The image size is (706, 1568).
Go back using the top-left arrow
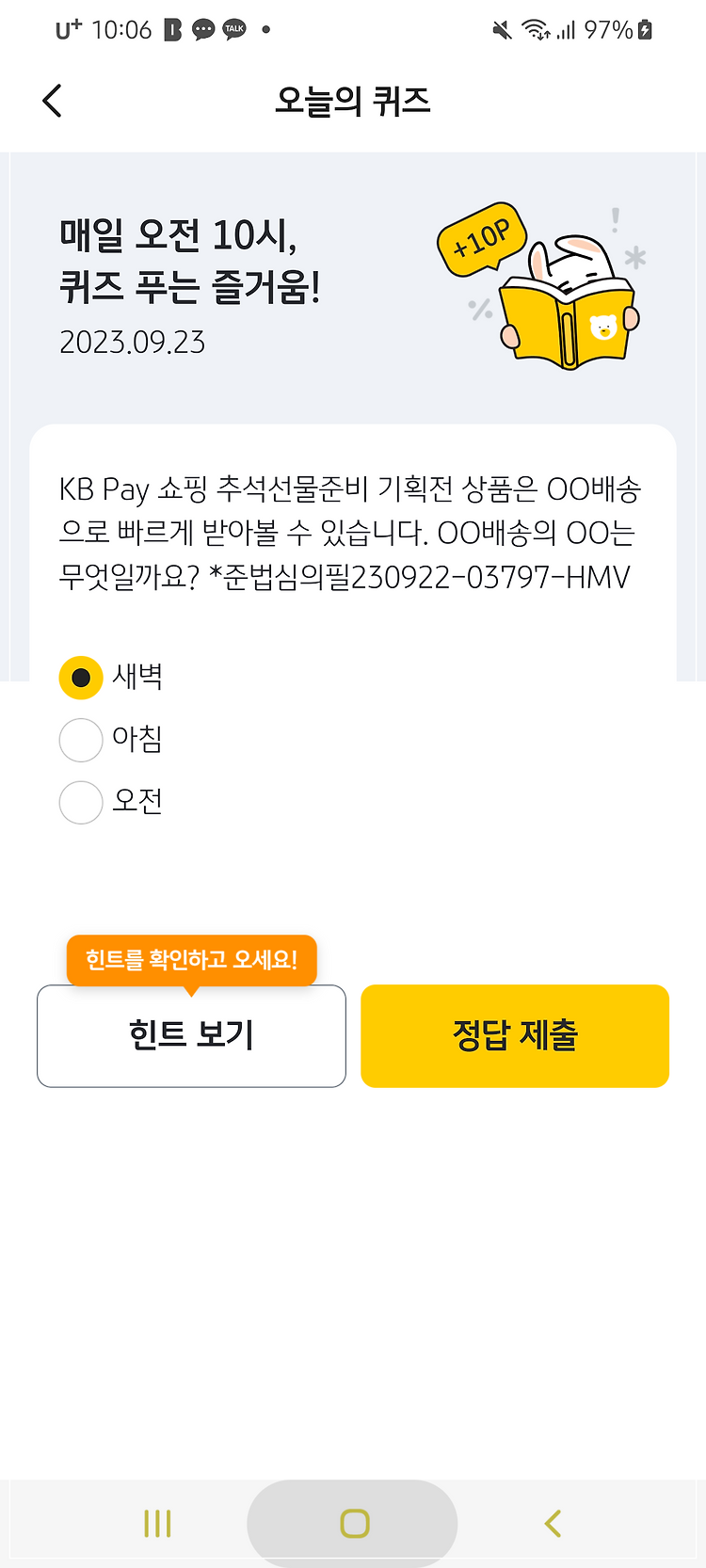click(x=53, y=101)
